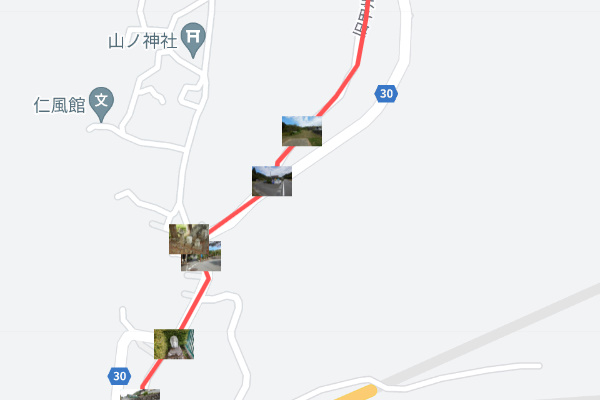
Task: View the photo of the paved road
Action: coord(271,181)
